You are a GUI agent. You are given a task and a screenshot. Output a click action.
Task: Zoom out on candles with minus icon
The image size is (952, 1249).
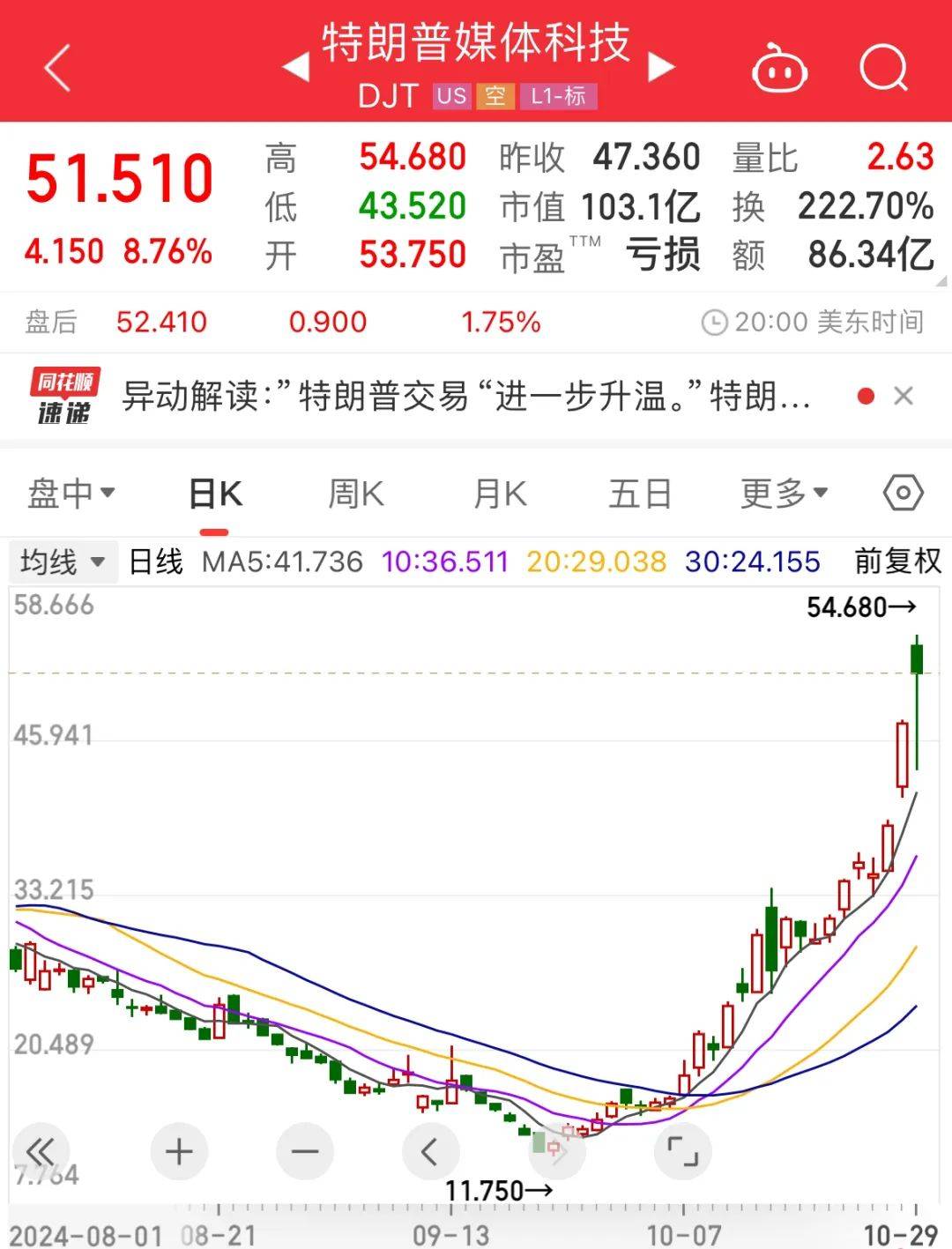(304, 1151)
